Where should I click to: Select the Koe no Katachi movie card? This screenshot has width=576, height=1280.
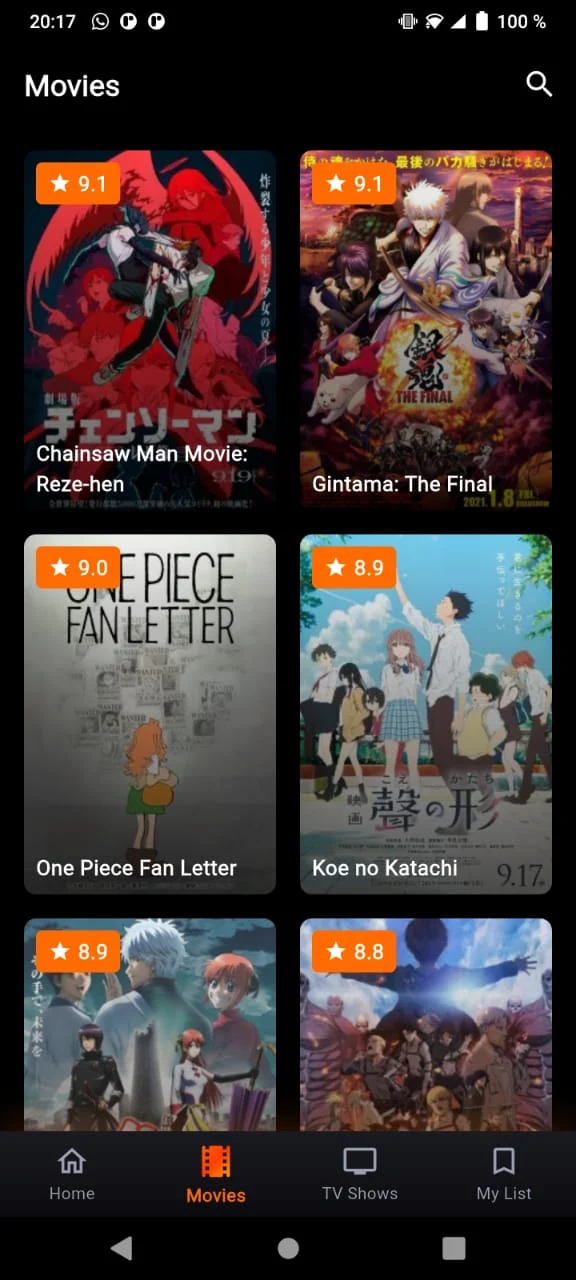[x=426, y=714]
